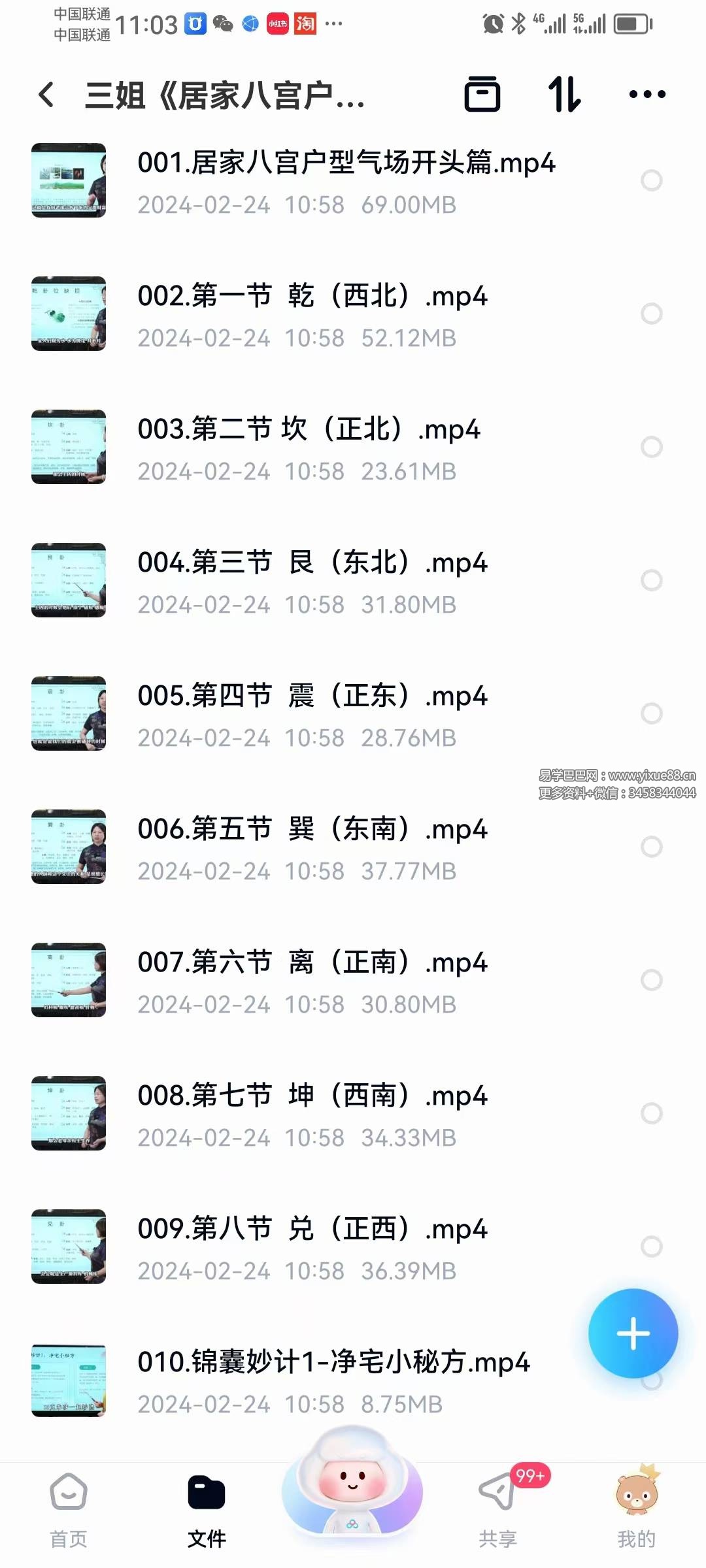Play 003.第二节 坎（正北）.mp4
706x1568 pixels.
(309, 430)
